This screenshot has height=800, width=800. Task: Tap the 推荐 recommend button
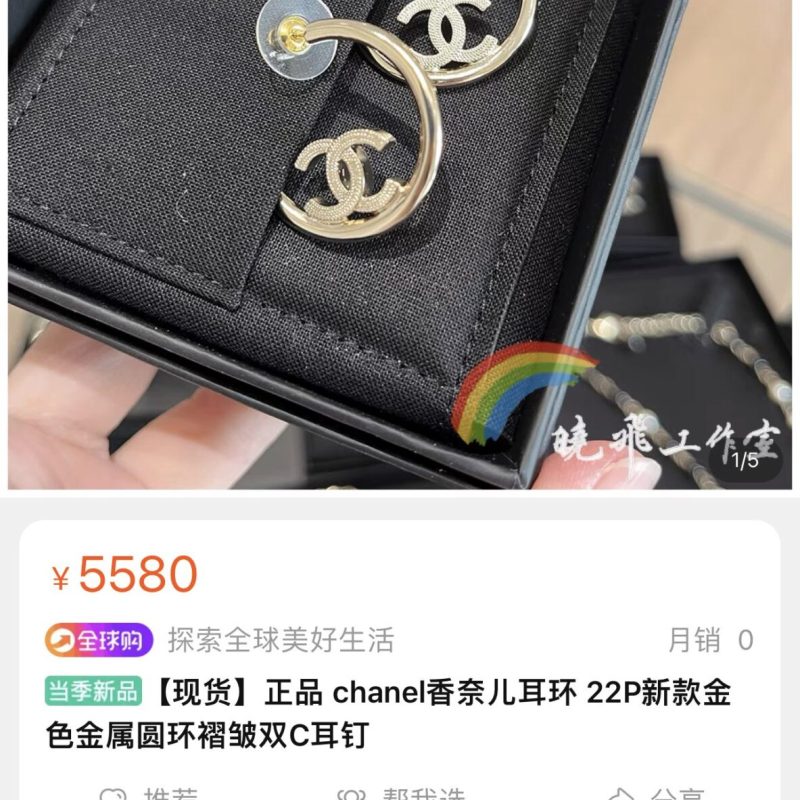coord(150,794)
